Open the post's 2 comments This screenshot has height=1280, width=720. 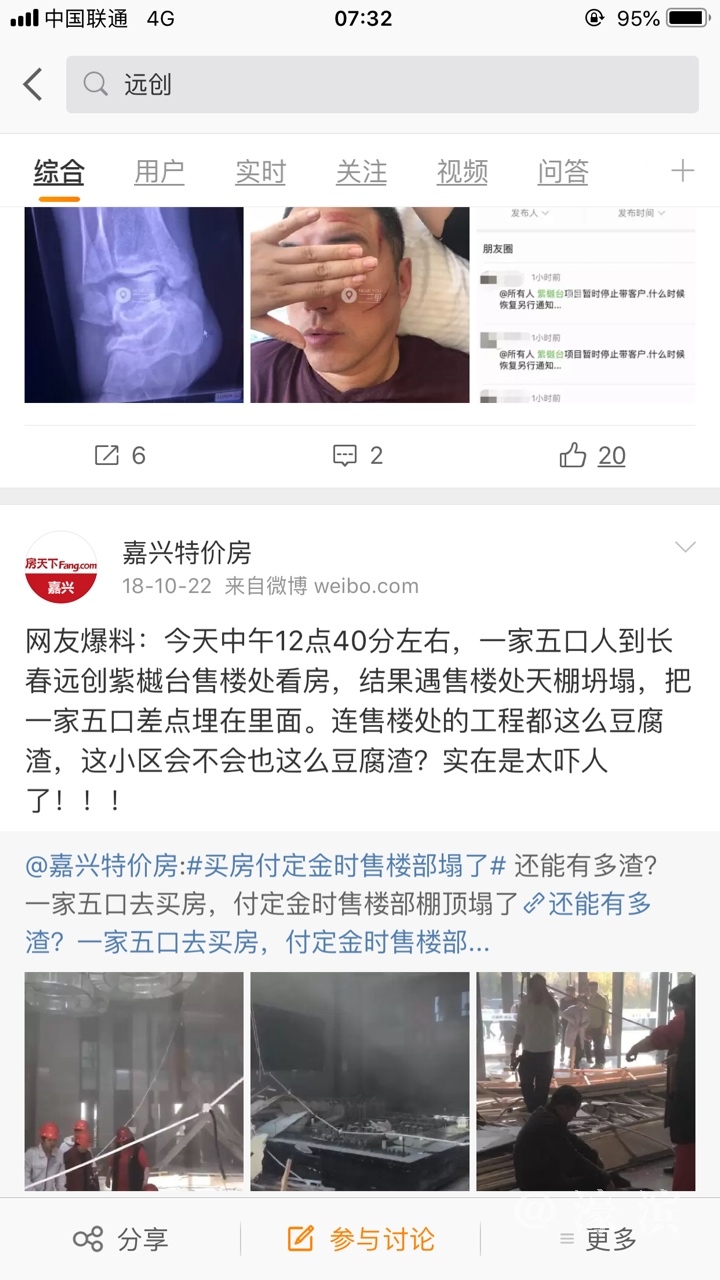click(358, 456)
